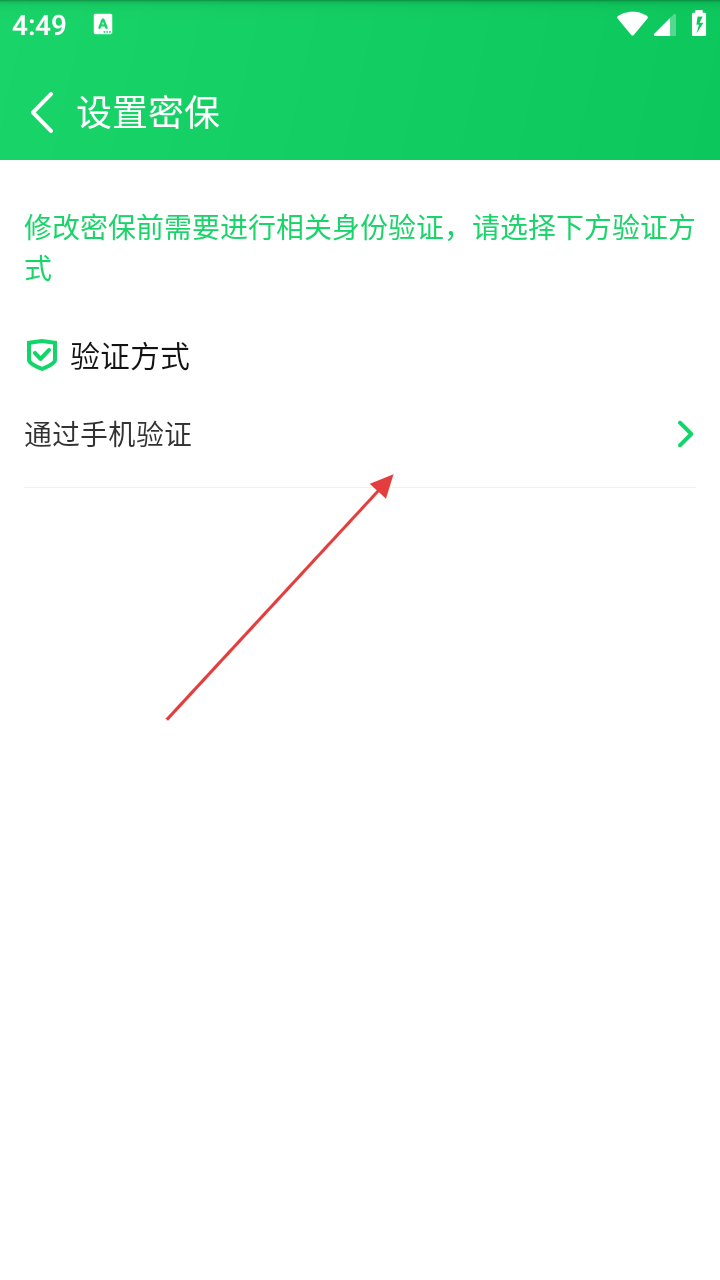Open 通过手机验证 verification option
The width and height of the screenshot is (720, 1280).
pos(360,435)
